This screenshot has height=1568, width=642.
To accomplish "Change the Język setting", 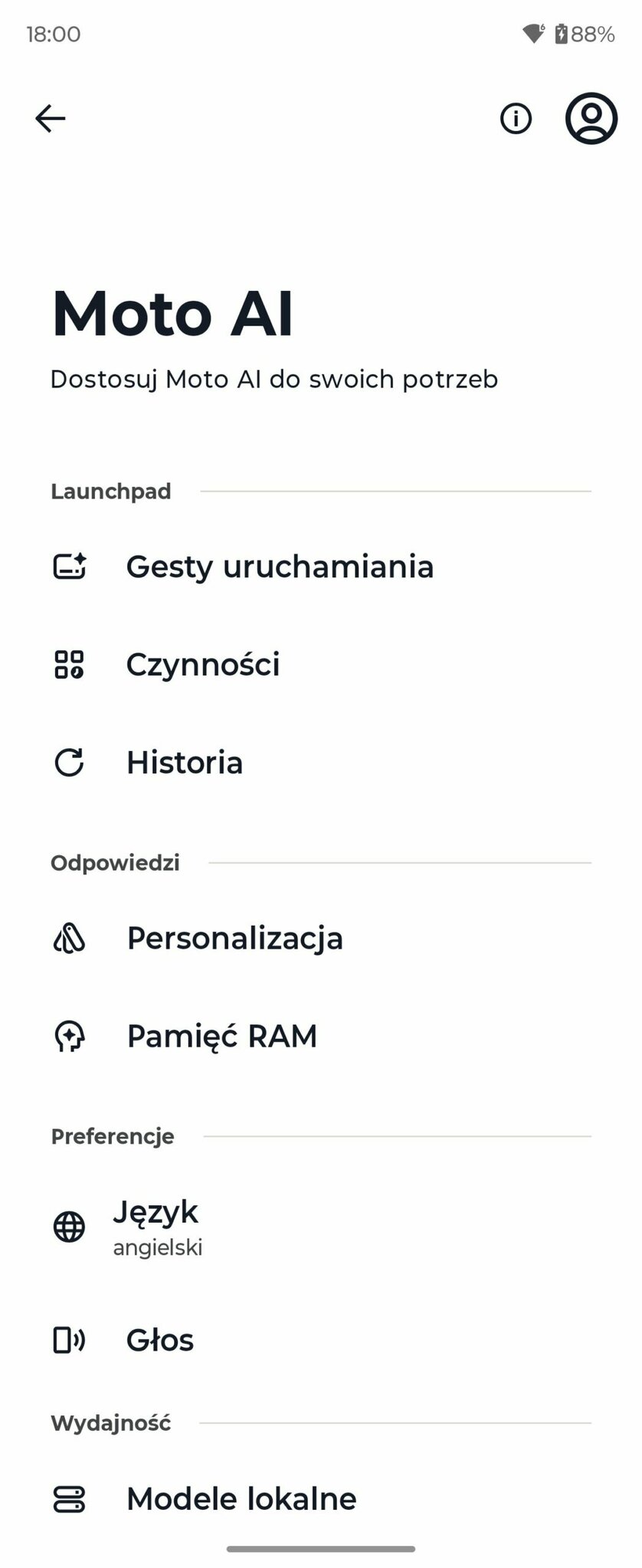I will (x=157, y=1226).
